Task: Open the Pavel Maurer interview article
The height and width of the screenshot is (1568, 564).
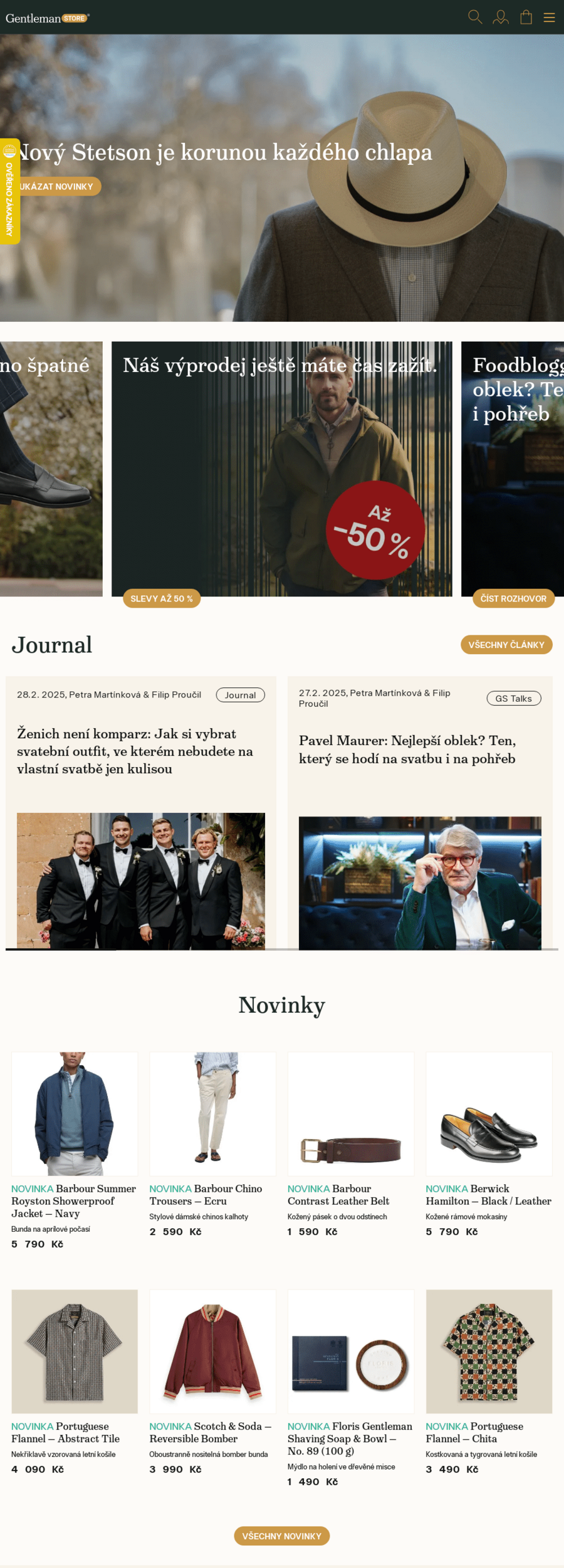Action: click(x=407, y=750)
